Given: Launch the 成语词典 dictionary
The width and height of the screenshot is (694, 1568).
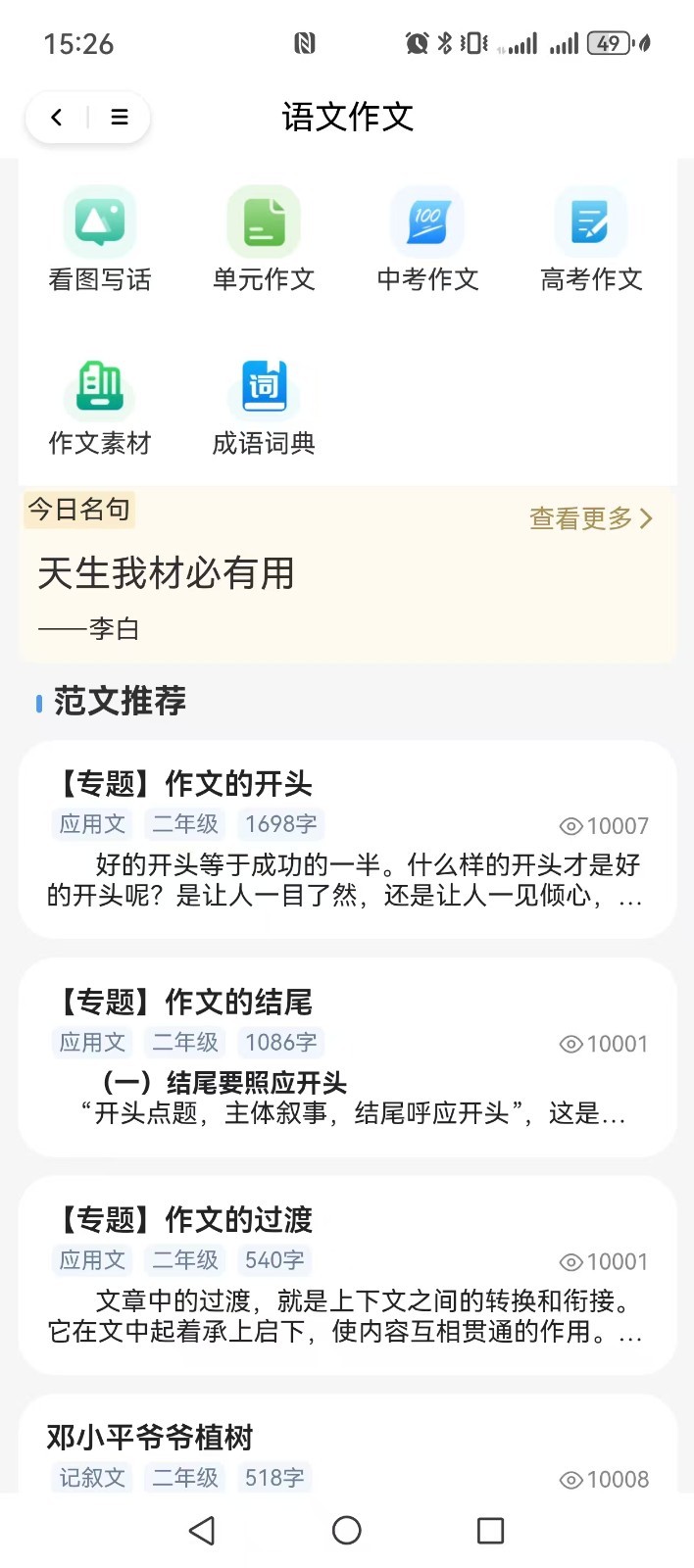Looking at the screenshot, I should pos(264,406).
